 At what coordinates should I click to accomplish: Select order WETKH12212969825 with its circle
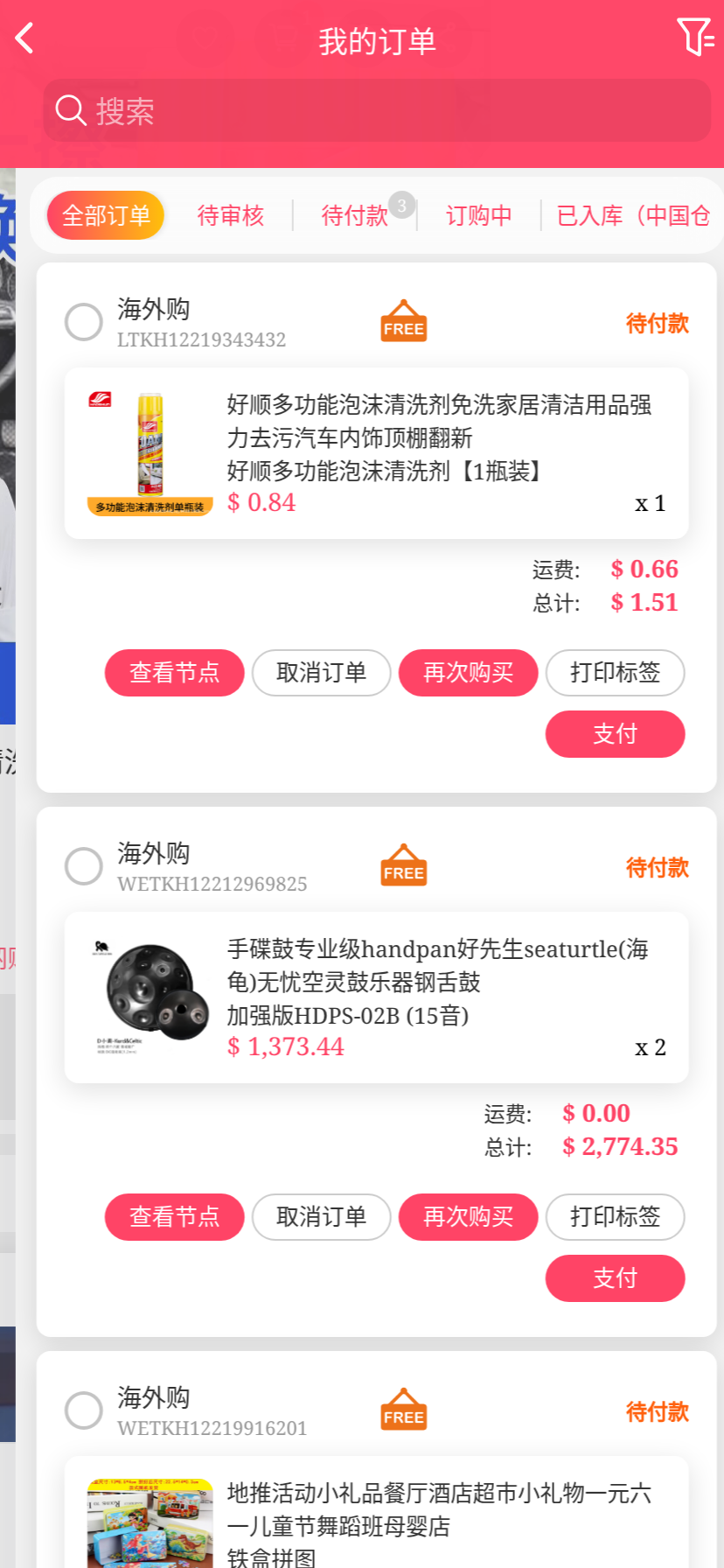coord(84,866)
